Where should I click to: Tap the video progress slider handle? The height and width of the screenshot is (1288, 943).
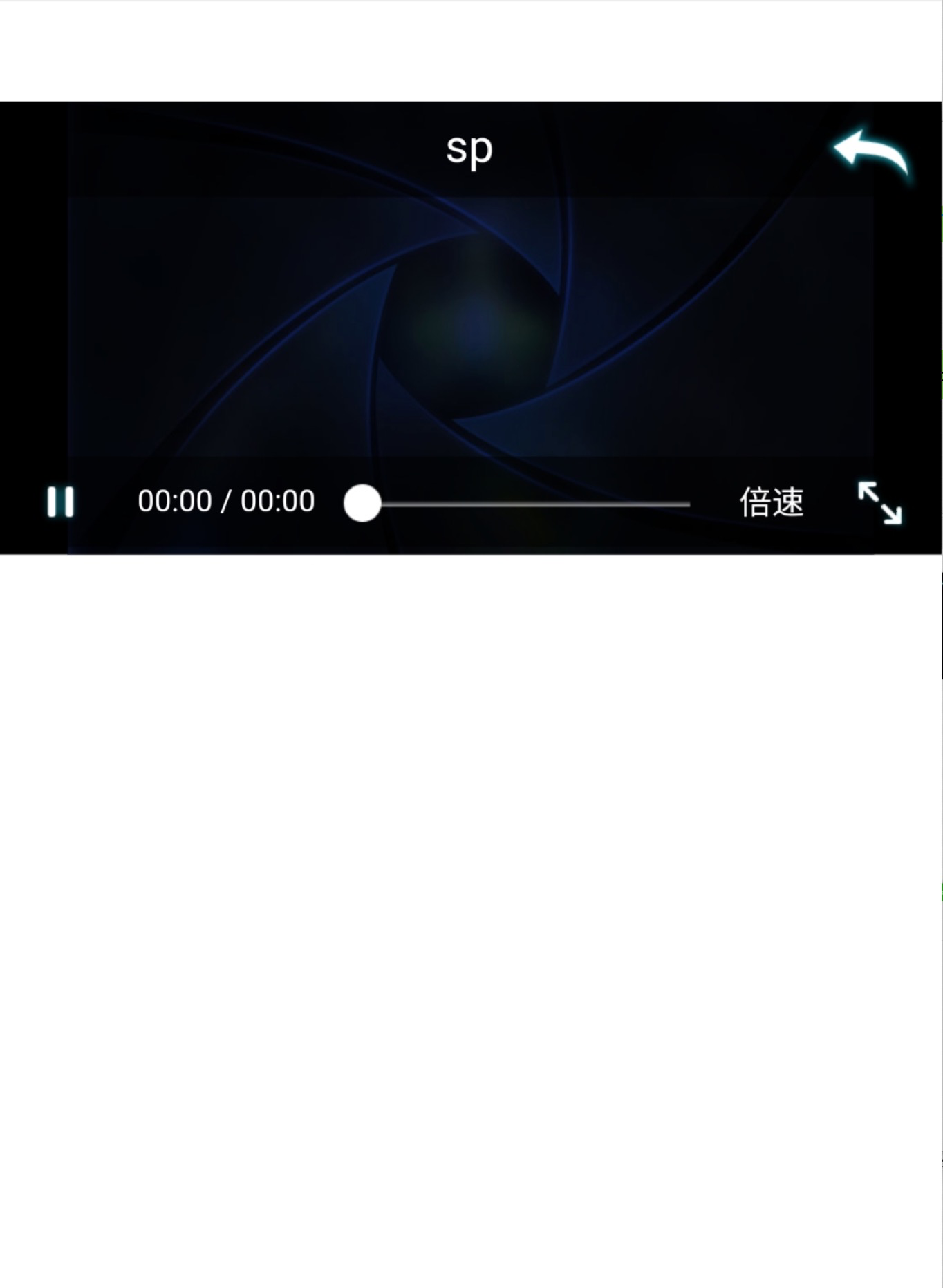point(362,503)
